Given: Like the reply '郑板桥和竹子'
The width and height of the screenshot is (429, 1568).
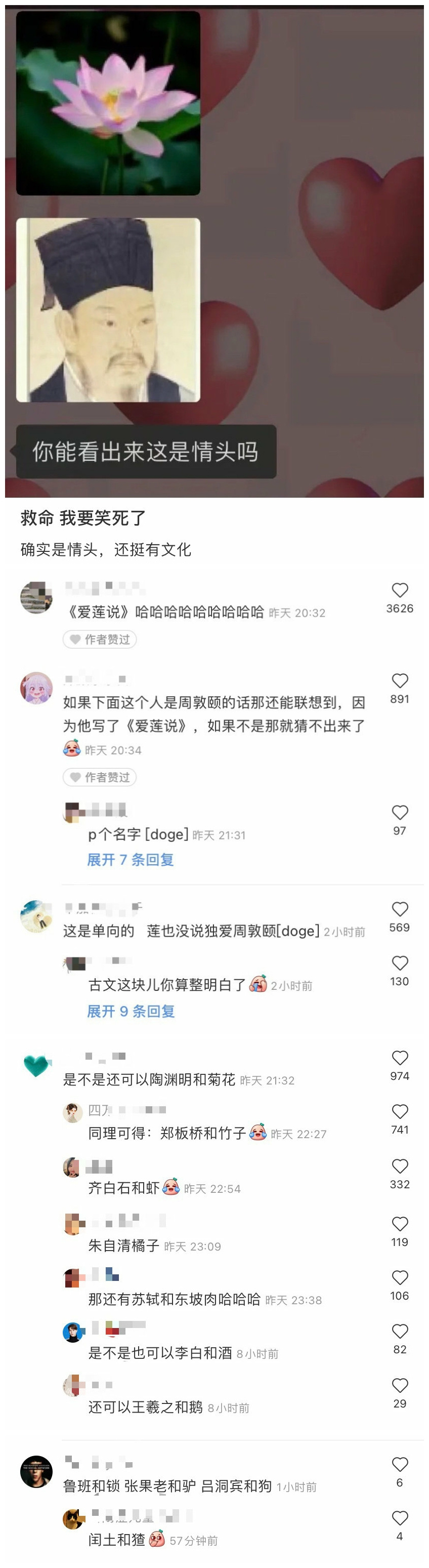Looking at the screenshot, I should (399, 1111).
